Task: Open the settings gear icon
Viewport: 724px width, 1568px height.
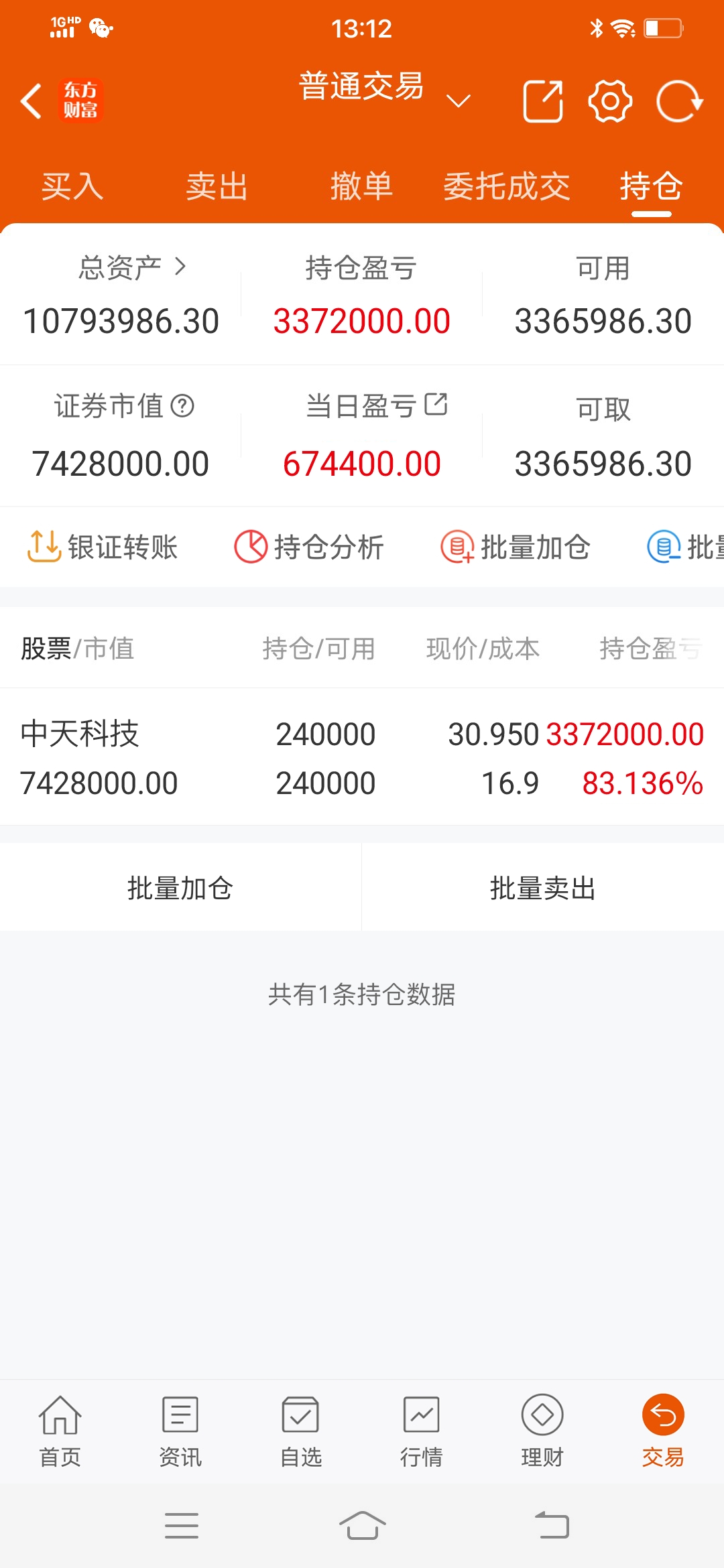Action: (610, 101)
